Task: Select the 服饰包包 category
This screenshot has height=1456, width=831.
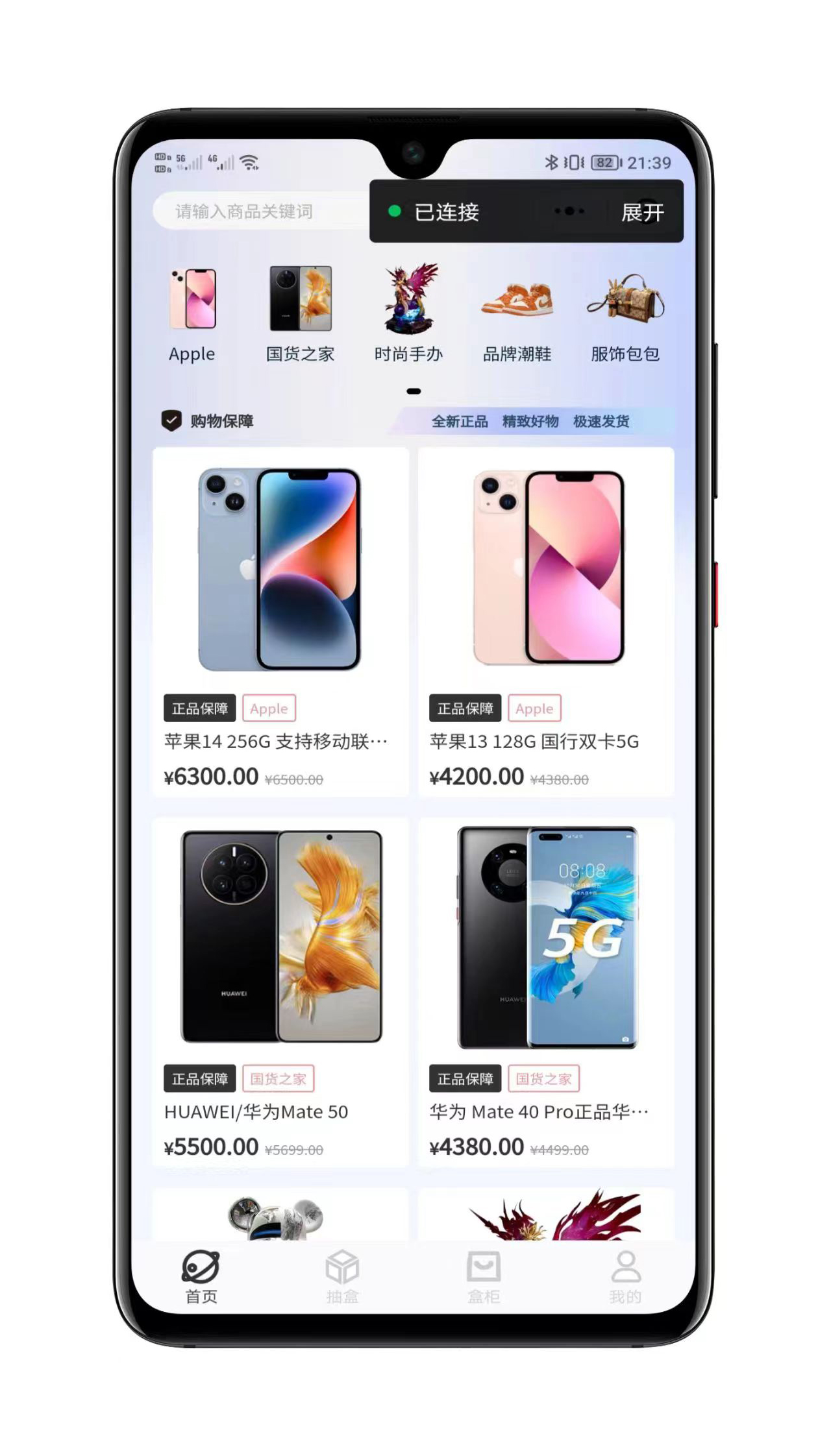Action: [x=625, y=313]
